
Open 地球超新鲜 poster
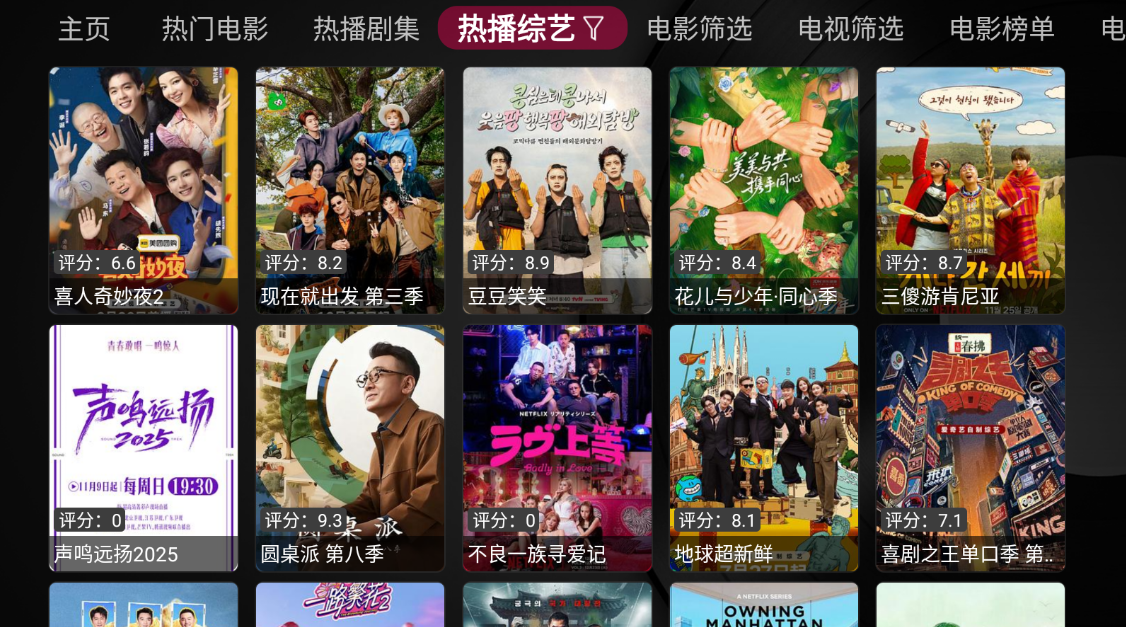764,447
